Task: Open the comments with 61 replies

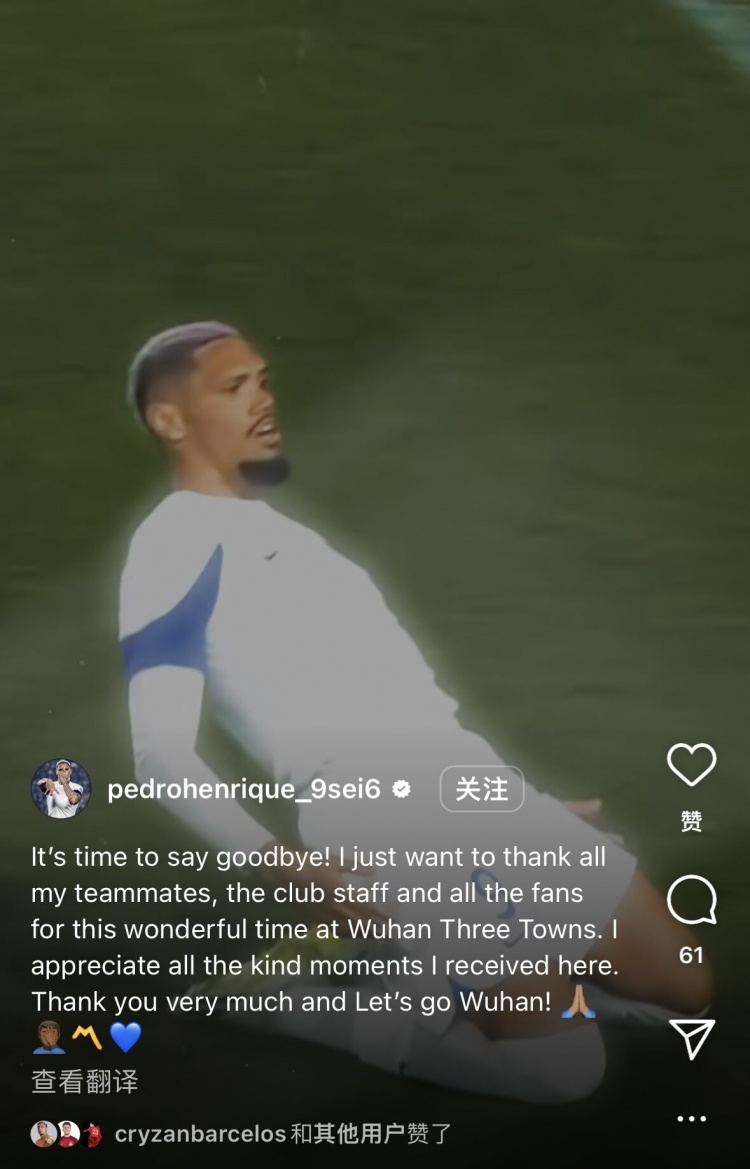Action: point(691,901)
